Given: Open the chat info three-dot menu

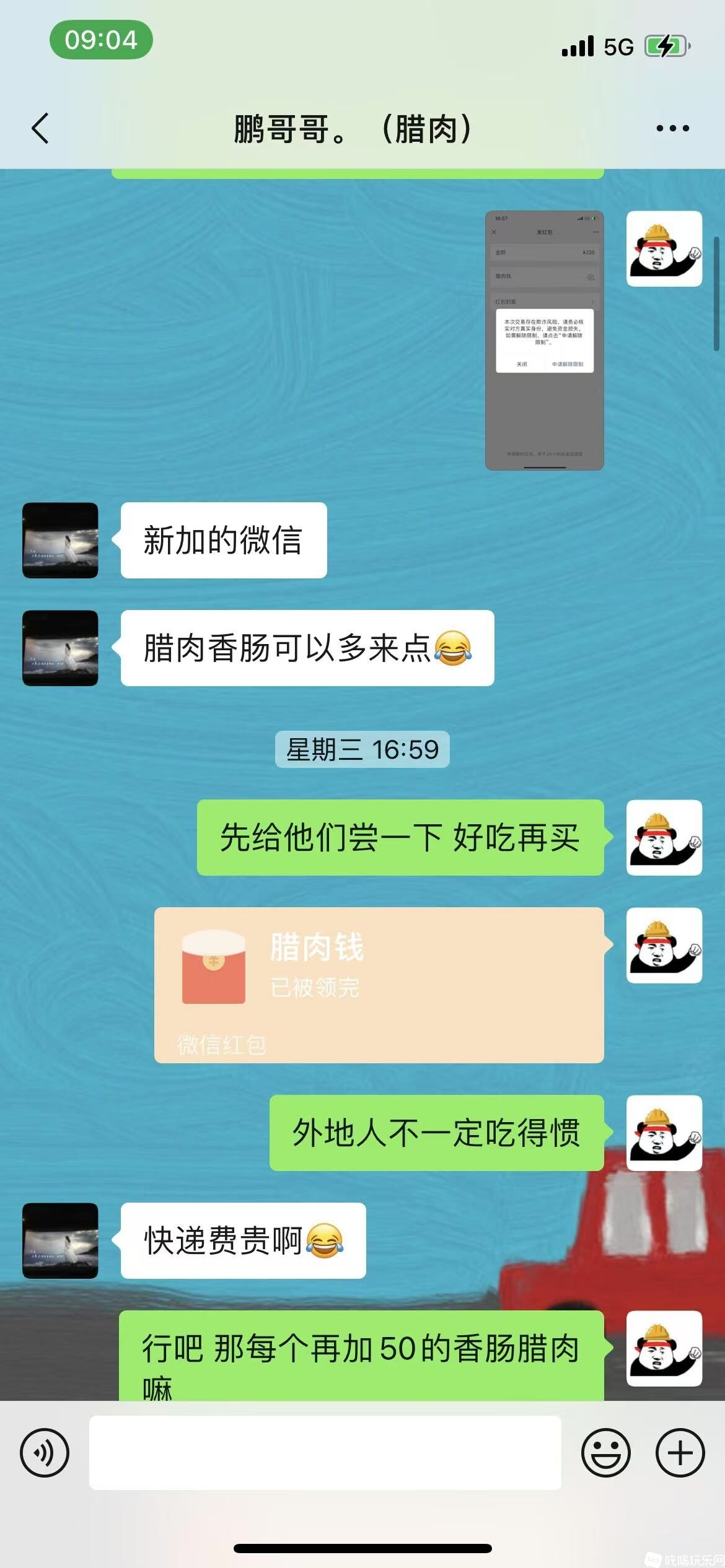Looking at the screenshot, I should pyautogui.click(x=672, y=129).
